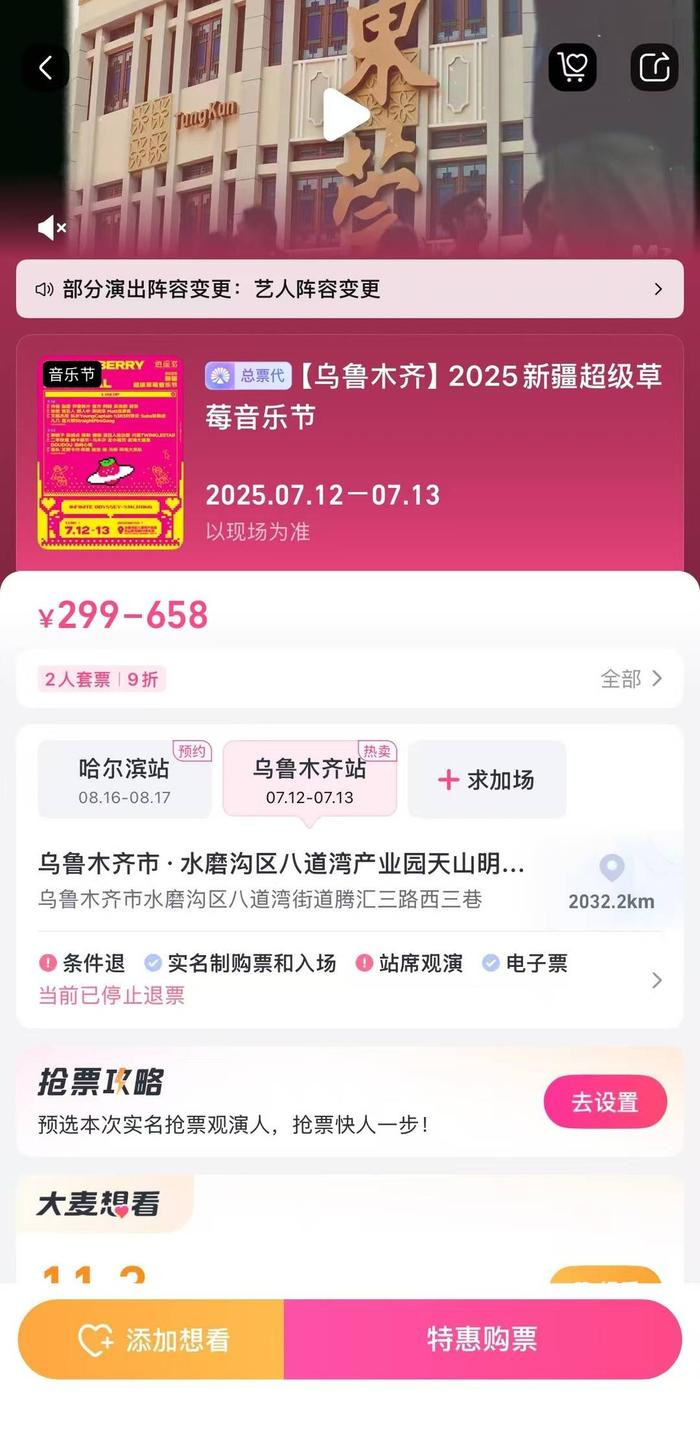Open the 艺人阵容变更 lineup change notice
Viewport: 700px width, 1440px height.
pyautogui.click(x=349, y=289)
